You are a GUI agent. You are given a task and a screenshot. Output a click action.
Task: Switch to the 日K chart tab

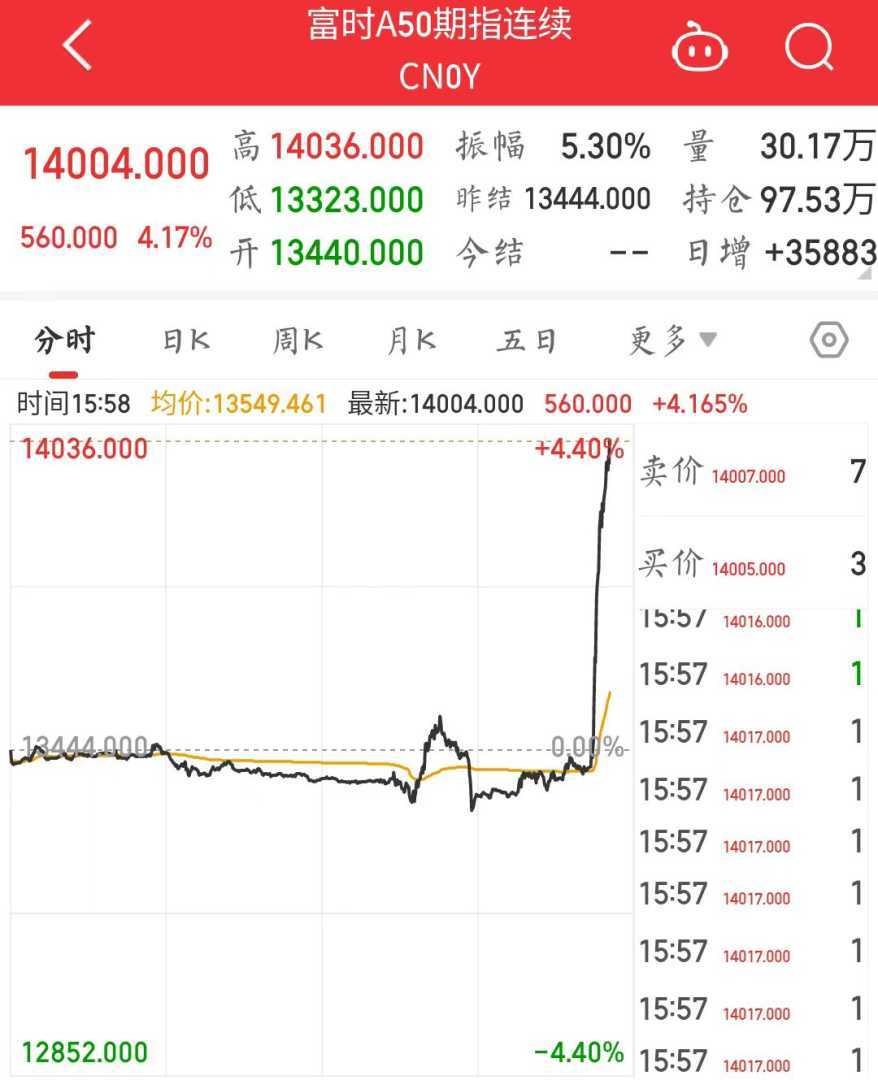[x=187, y=342]
